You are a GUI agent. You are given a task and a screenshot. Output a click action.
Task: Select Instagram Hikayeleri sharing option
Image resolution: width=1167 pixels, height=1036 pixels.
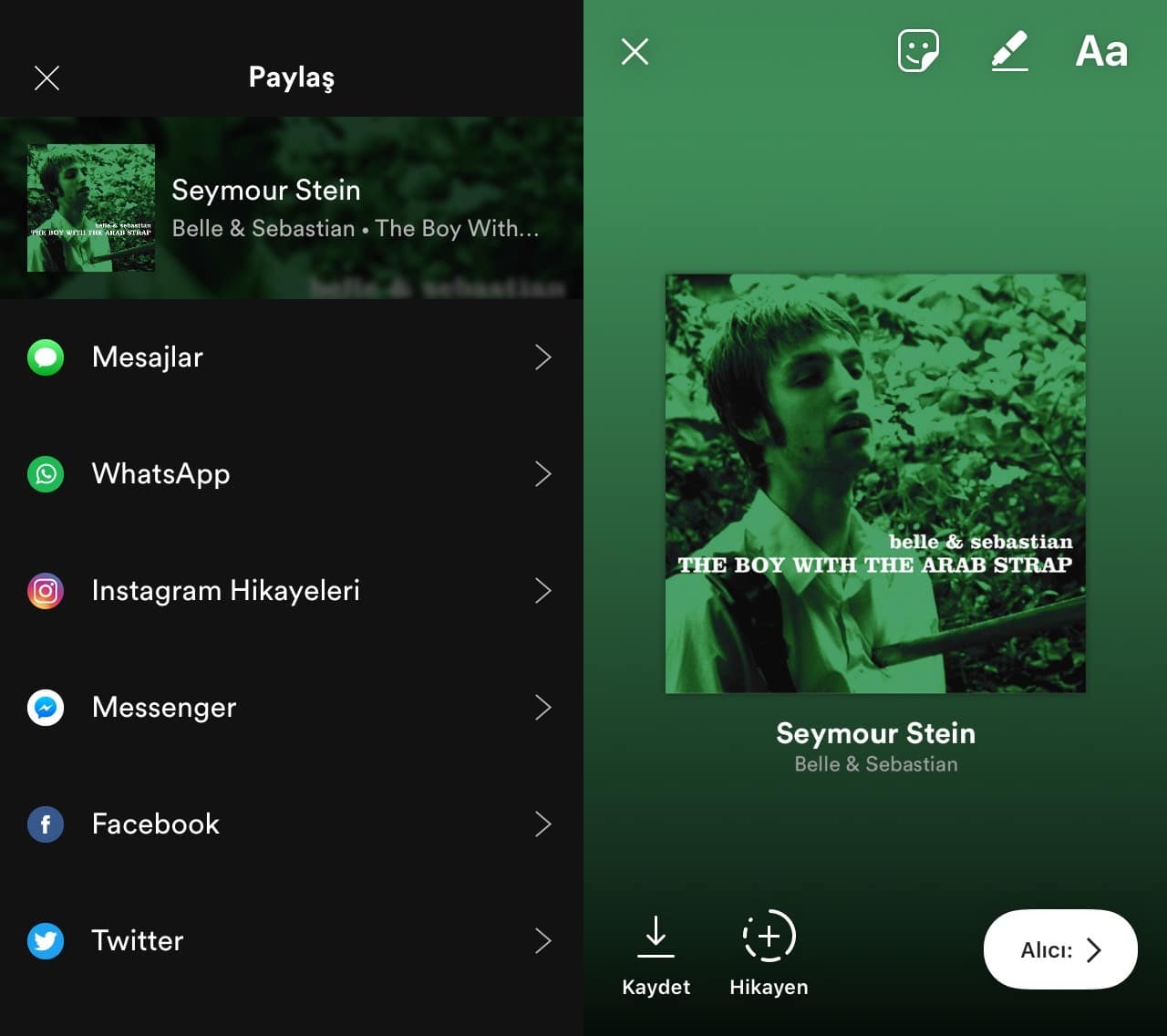tap(290, 591)
